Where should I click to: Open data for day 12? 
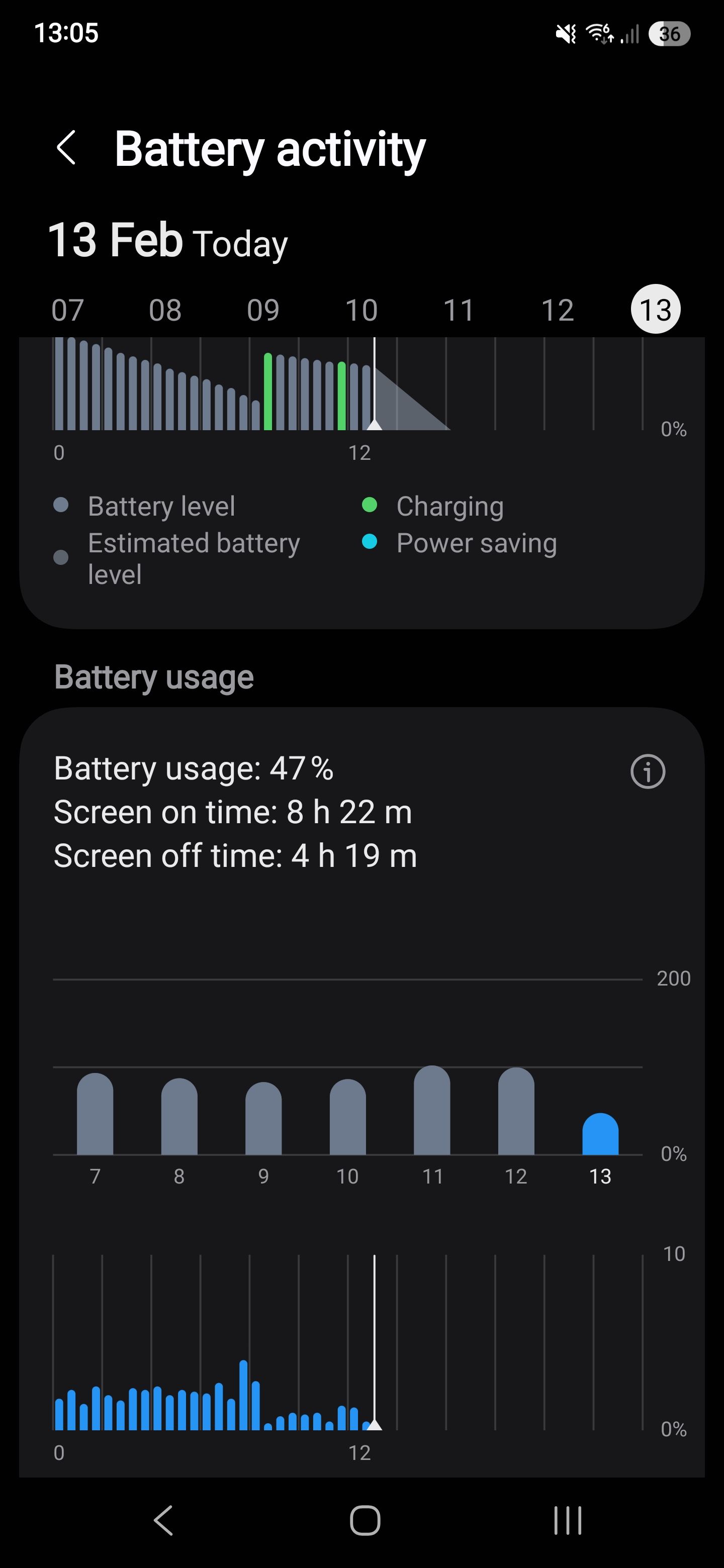click(559, 309)
